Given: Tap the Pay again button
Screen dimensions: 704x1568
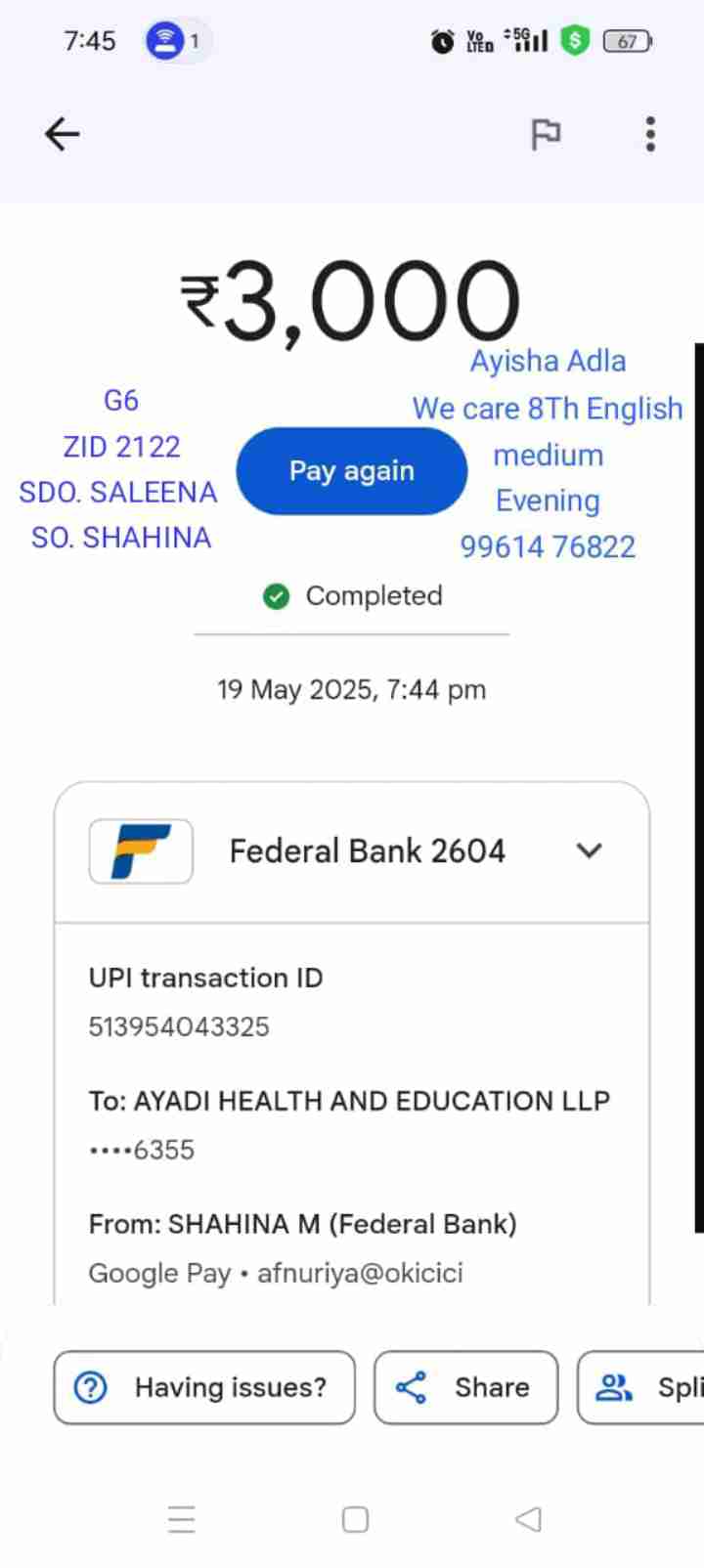Looking at the screenshot, I should pos(352,471).
